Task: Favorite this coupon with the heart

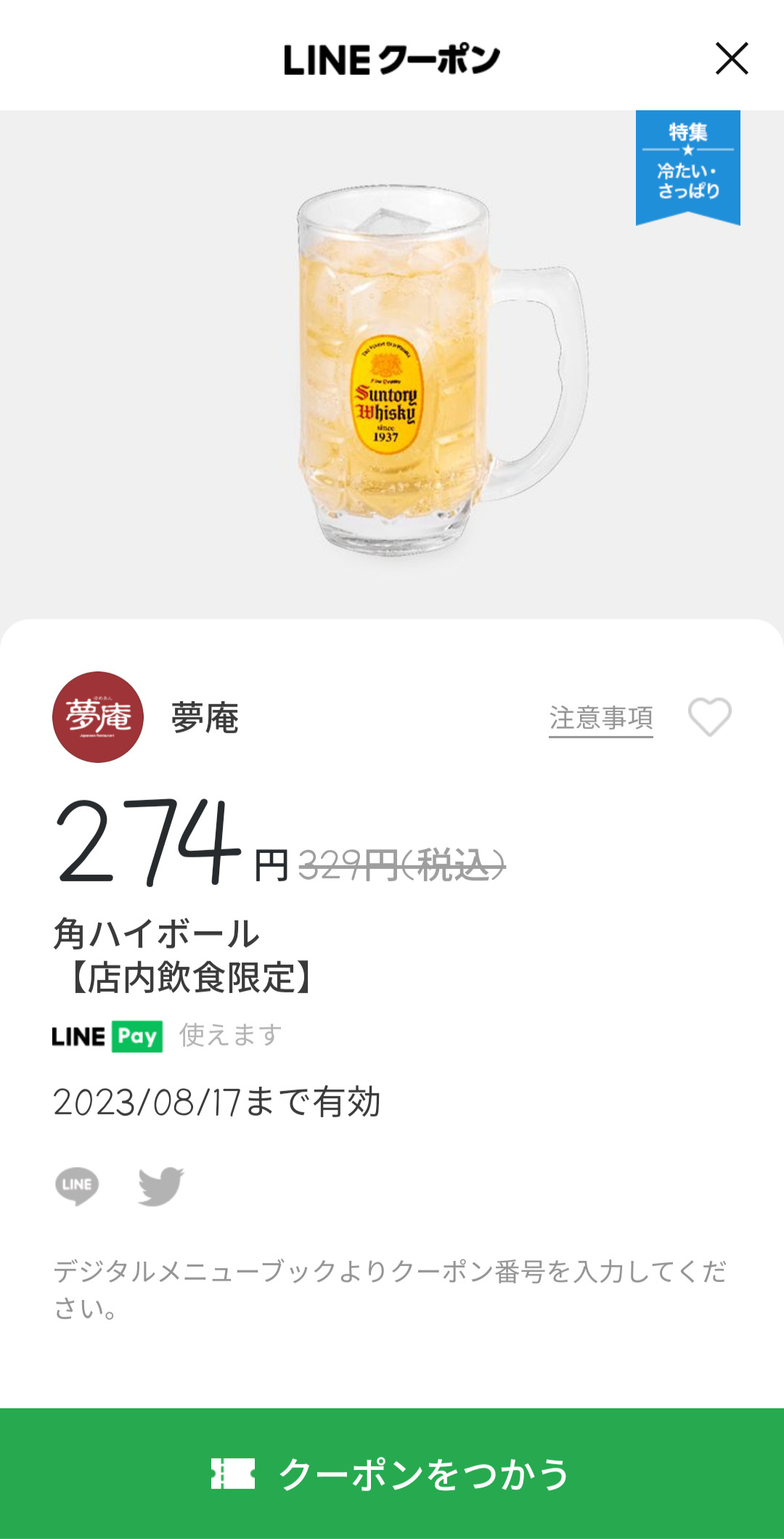Action: tap(710, 717)
